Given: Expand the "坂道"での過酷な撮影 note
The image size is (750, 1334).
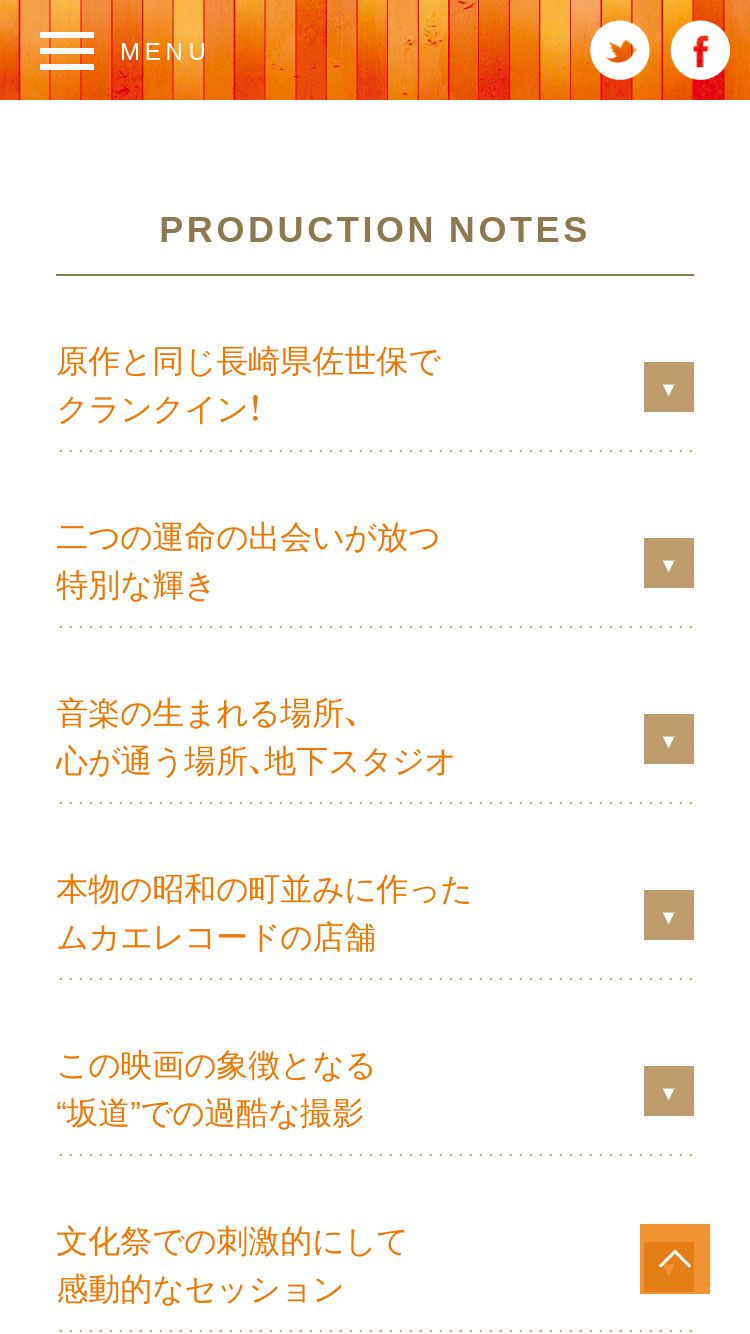Looking at the screenshot, I should tap(669, 1091).
